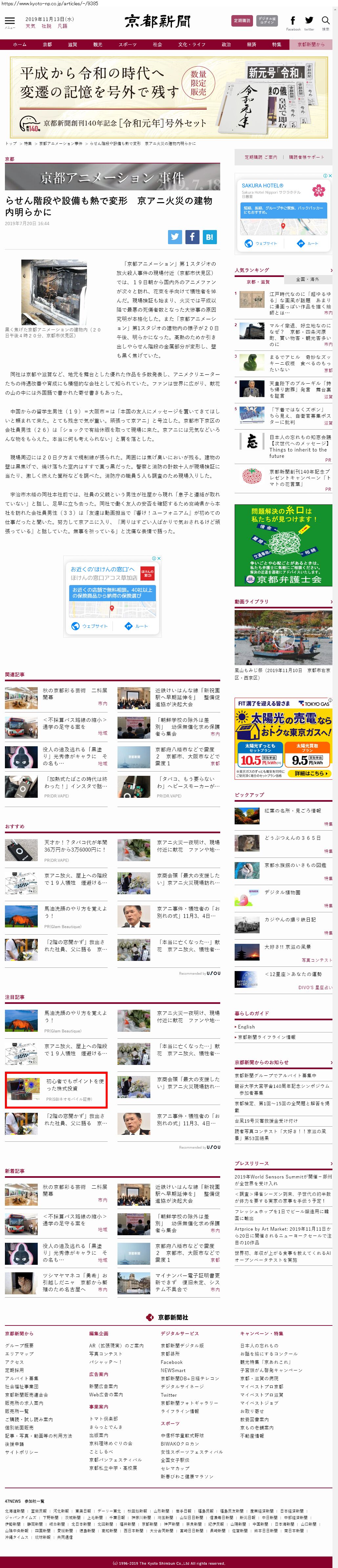Open the 購読者様サポート link
Viewport: 338px width, 1568px height.
click(x=306, y=157)
